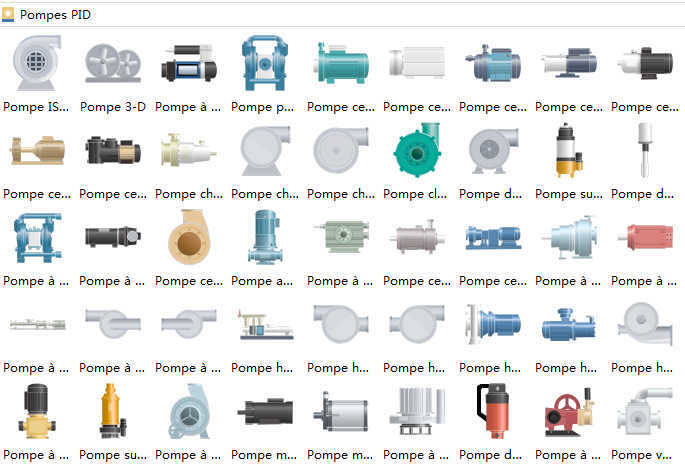Pick the blue vertical pump labeled Pompe a...
The height and width of the screenshot is (467, 685).
click(x=263, y=237)
